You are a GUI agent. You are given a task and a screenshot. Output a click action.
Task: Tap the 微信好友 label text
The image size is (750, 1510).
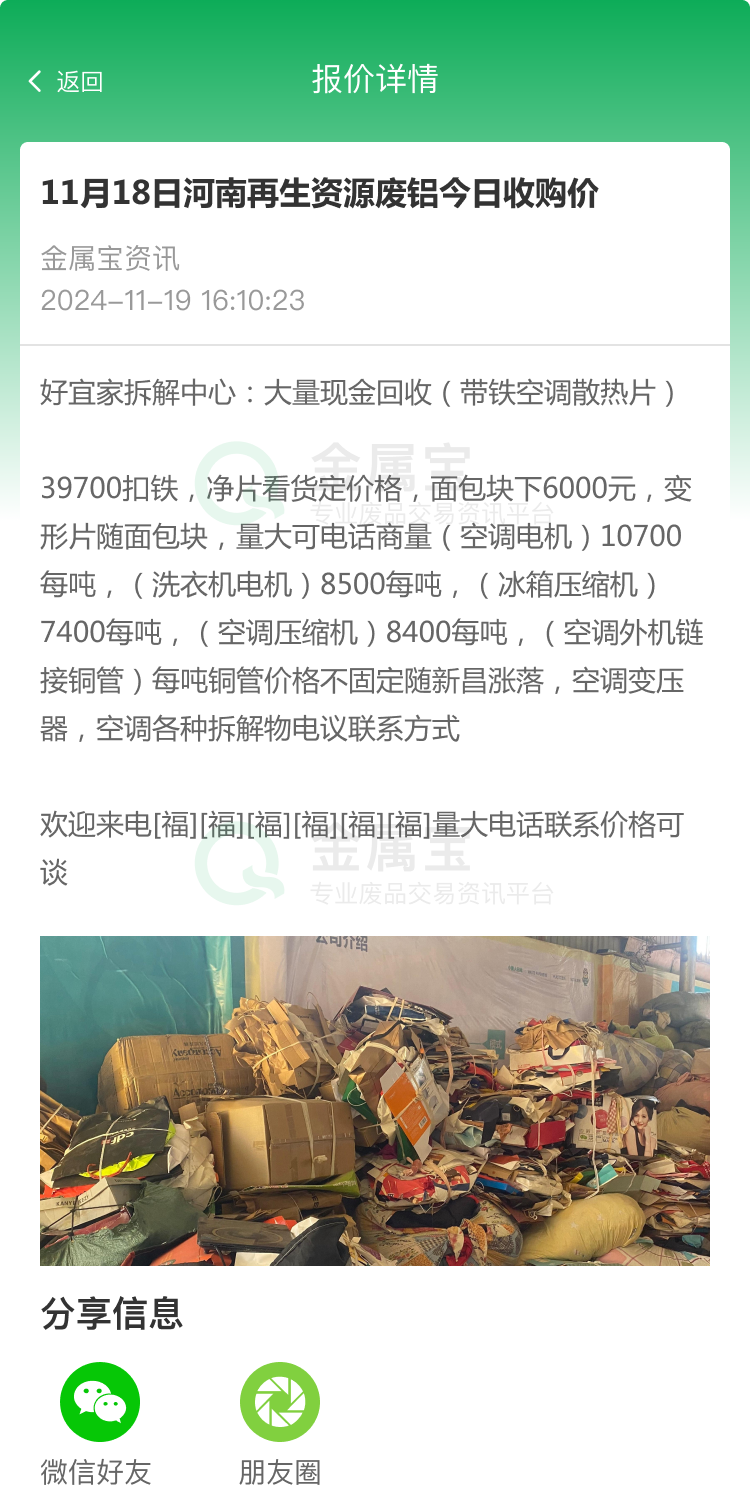pyautogui.click(x=99, y=1471)
